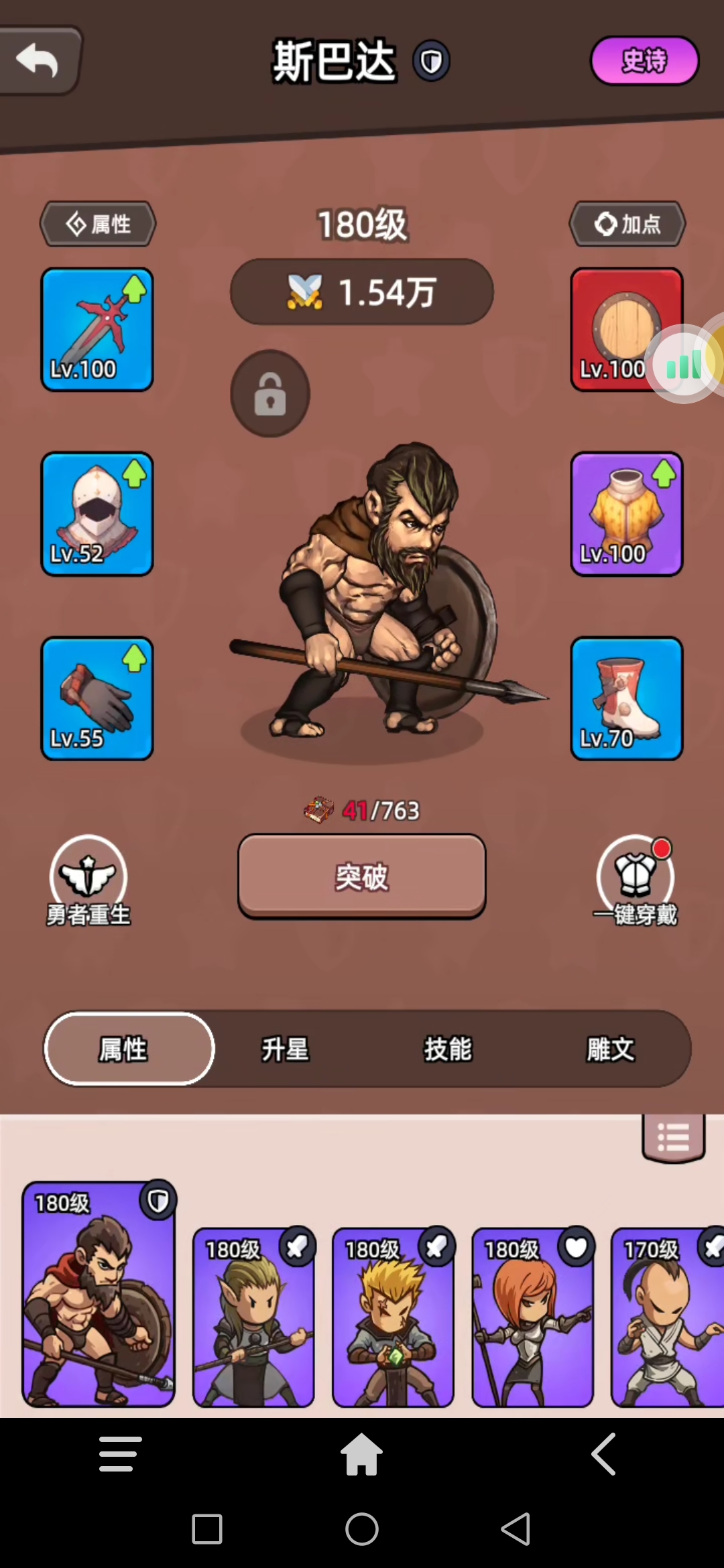The image size is (724, 1568).
Task: Open the hero list menu icon
Action: tap(674, 1138)
